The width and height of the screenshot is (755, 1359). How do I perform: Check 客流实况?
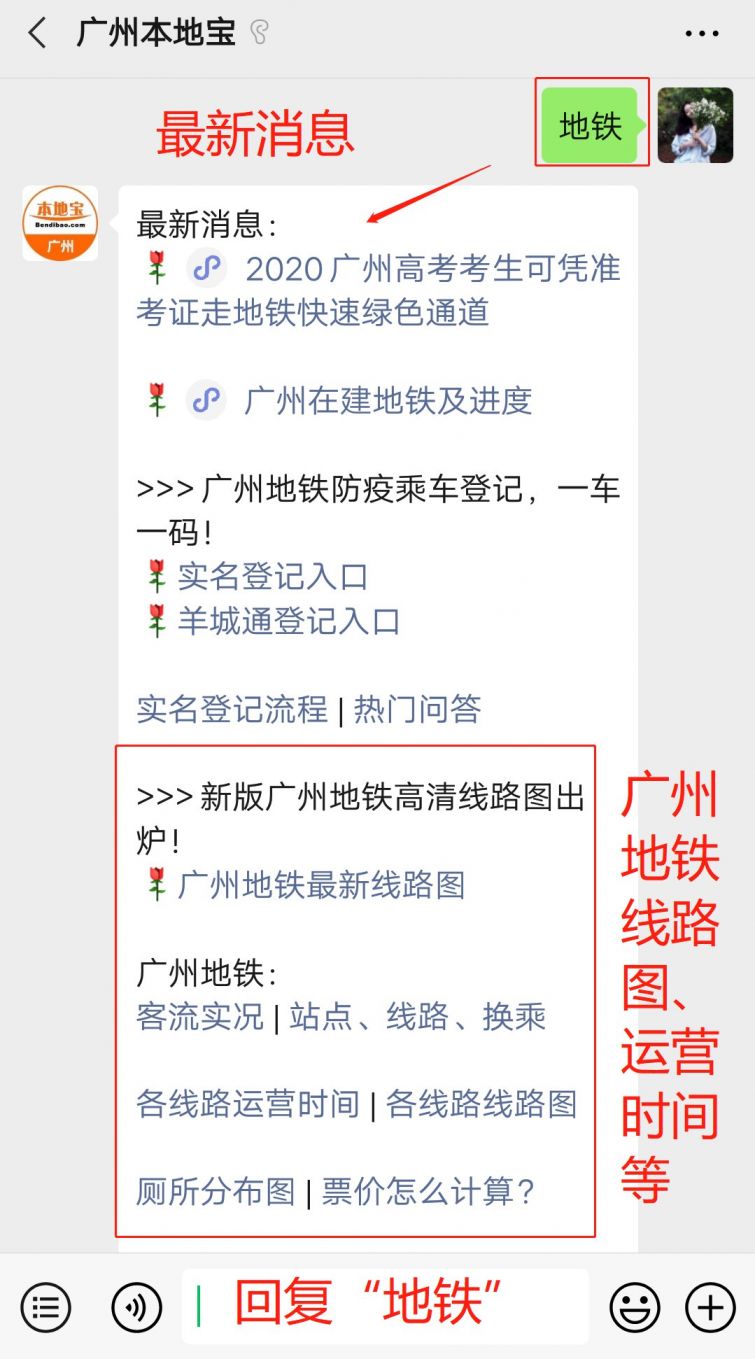point(200,1017)
